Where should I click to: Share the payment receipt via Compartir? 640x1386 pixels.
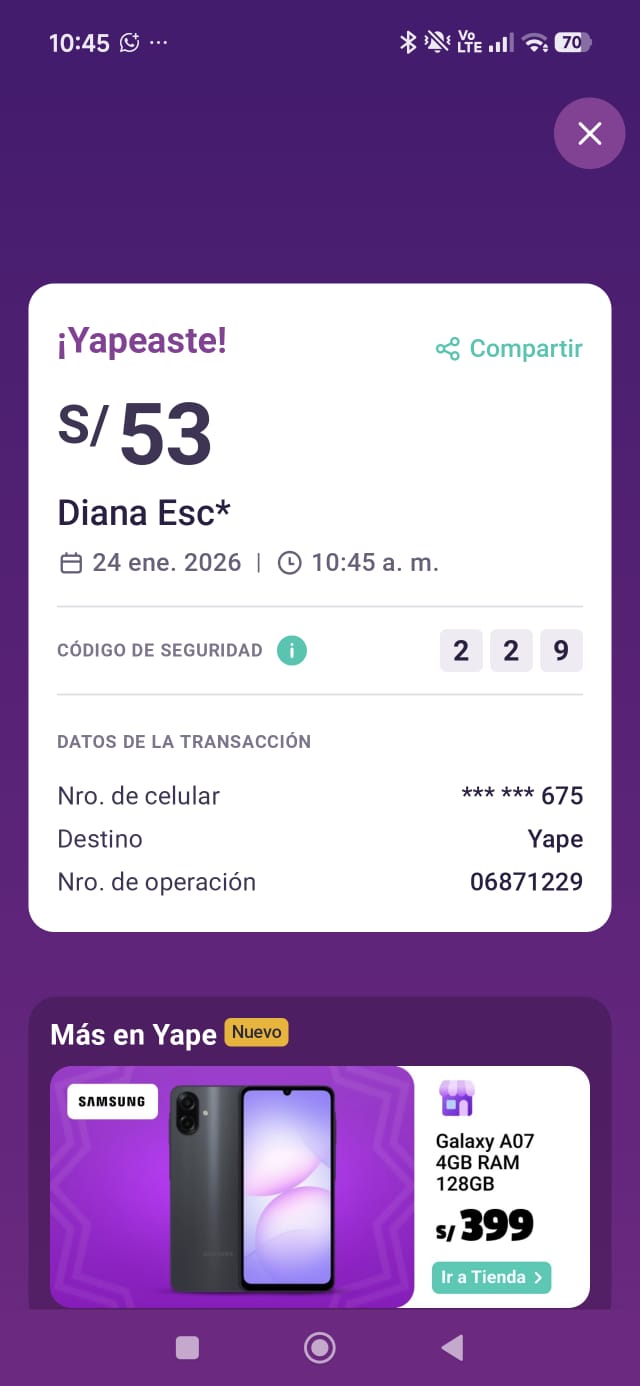(x=510, y=349)
